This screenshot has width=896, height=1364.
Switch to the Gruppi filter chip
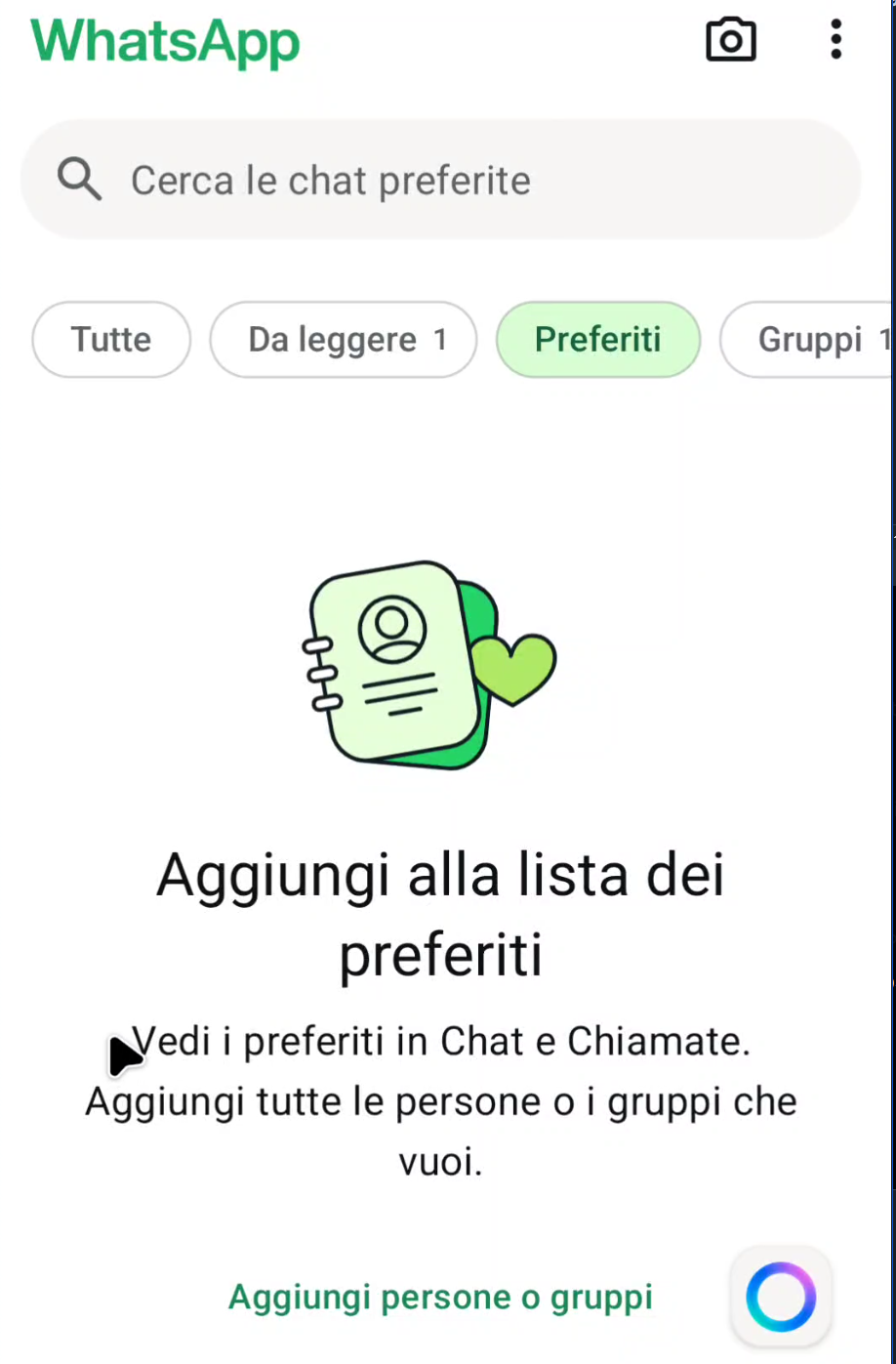tap(810, 340)
